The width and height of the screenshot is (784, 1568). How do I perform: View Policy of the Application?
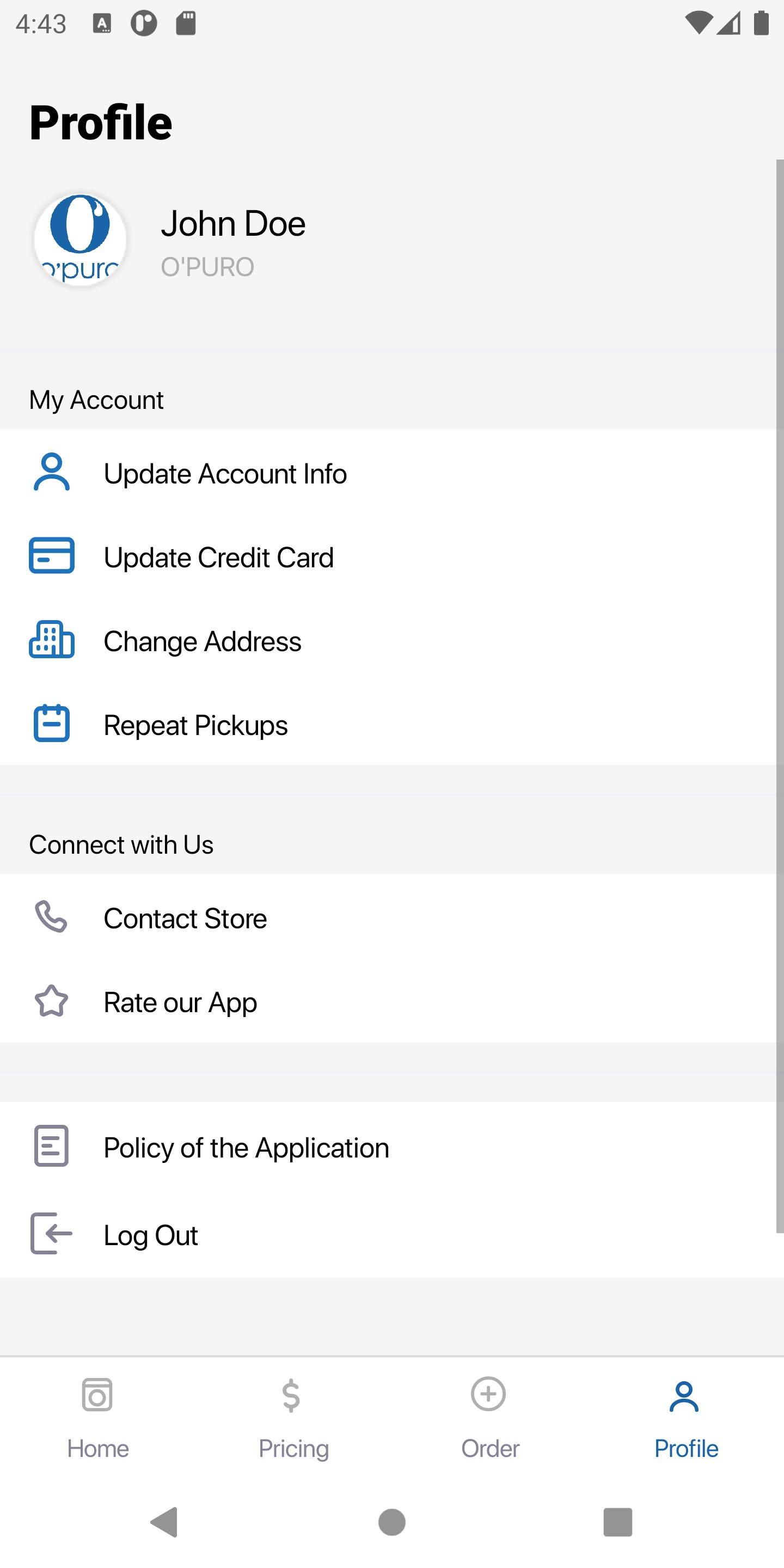[388, 1146]
